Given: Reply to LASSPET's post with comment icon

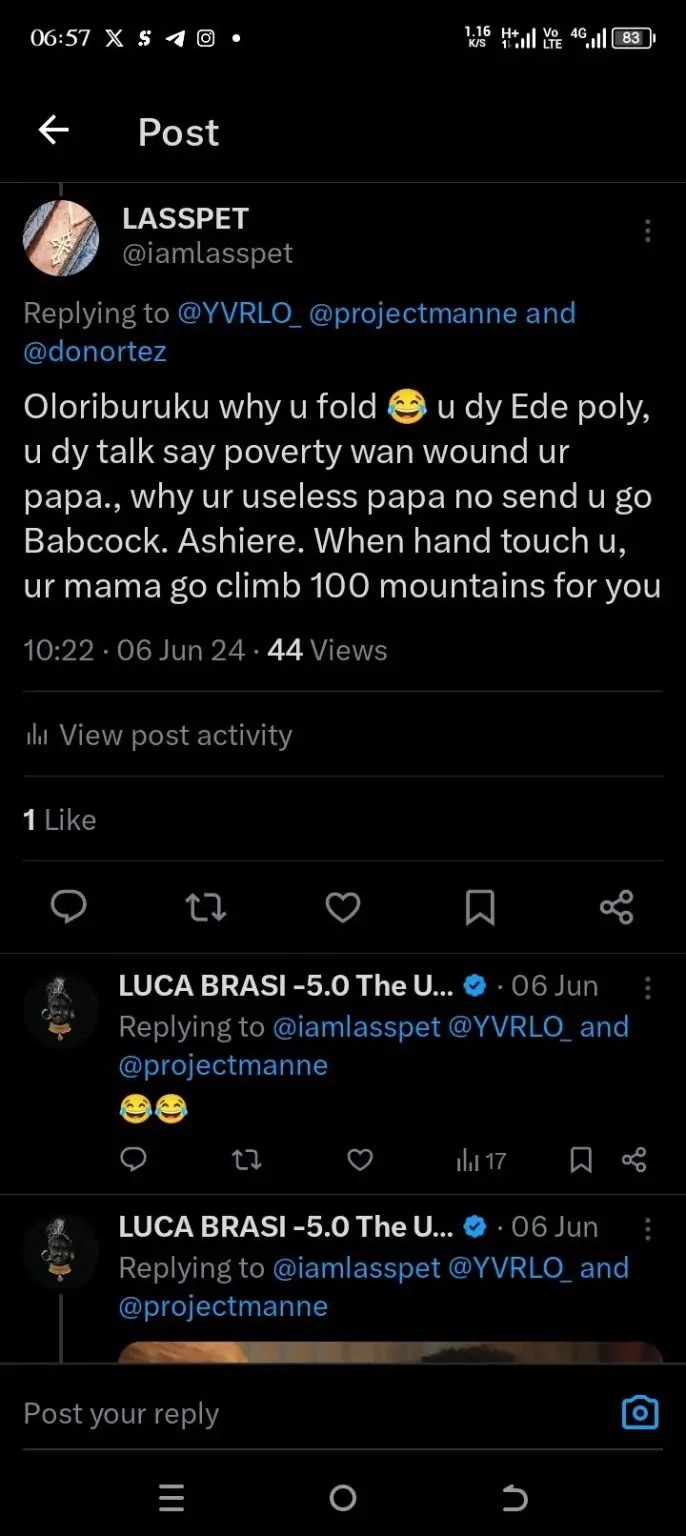Looking at the screenshot, I should click(68, 907).
